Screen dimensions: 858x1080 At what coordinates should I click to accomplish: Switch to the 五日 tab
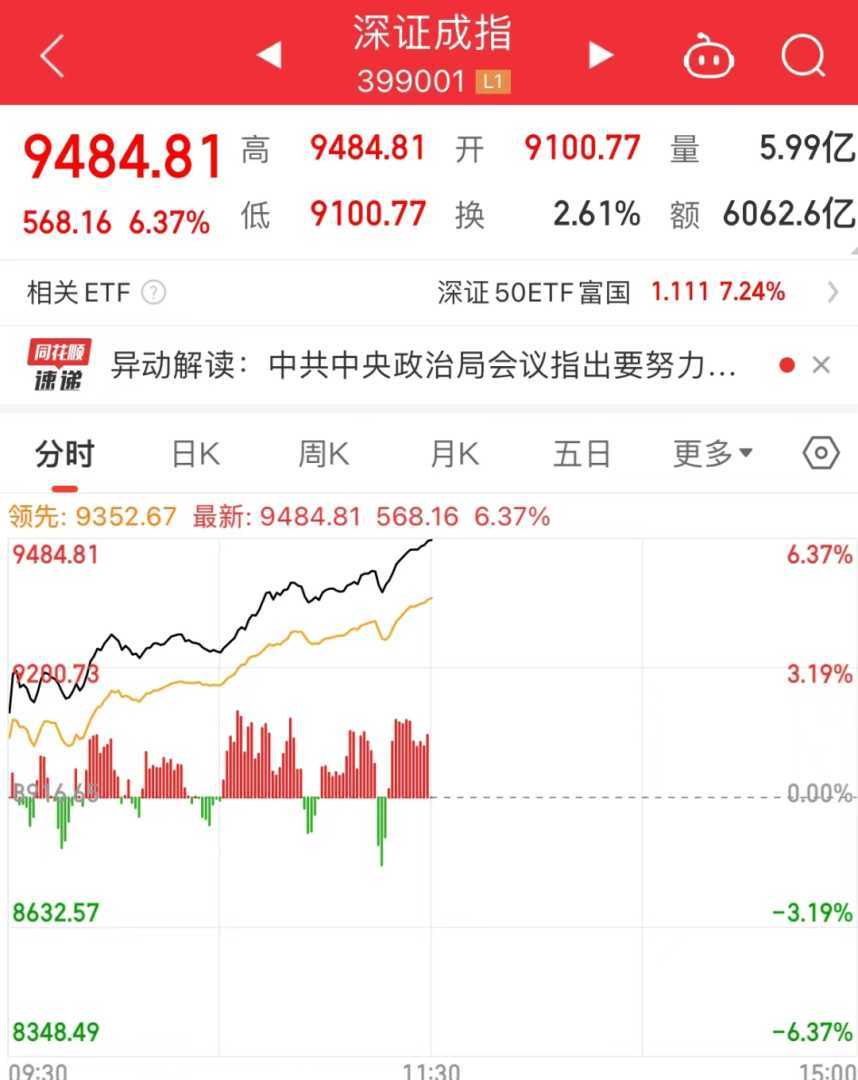click(x=582, y=454)
